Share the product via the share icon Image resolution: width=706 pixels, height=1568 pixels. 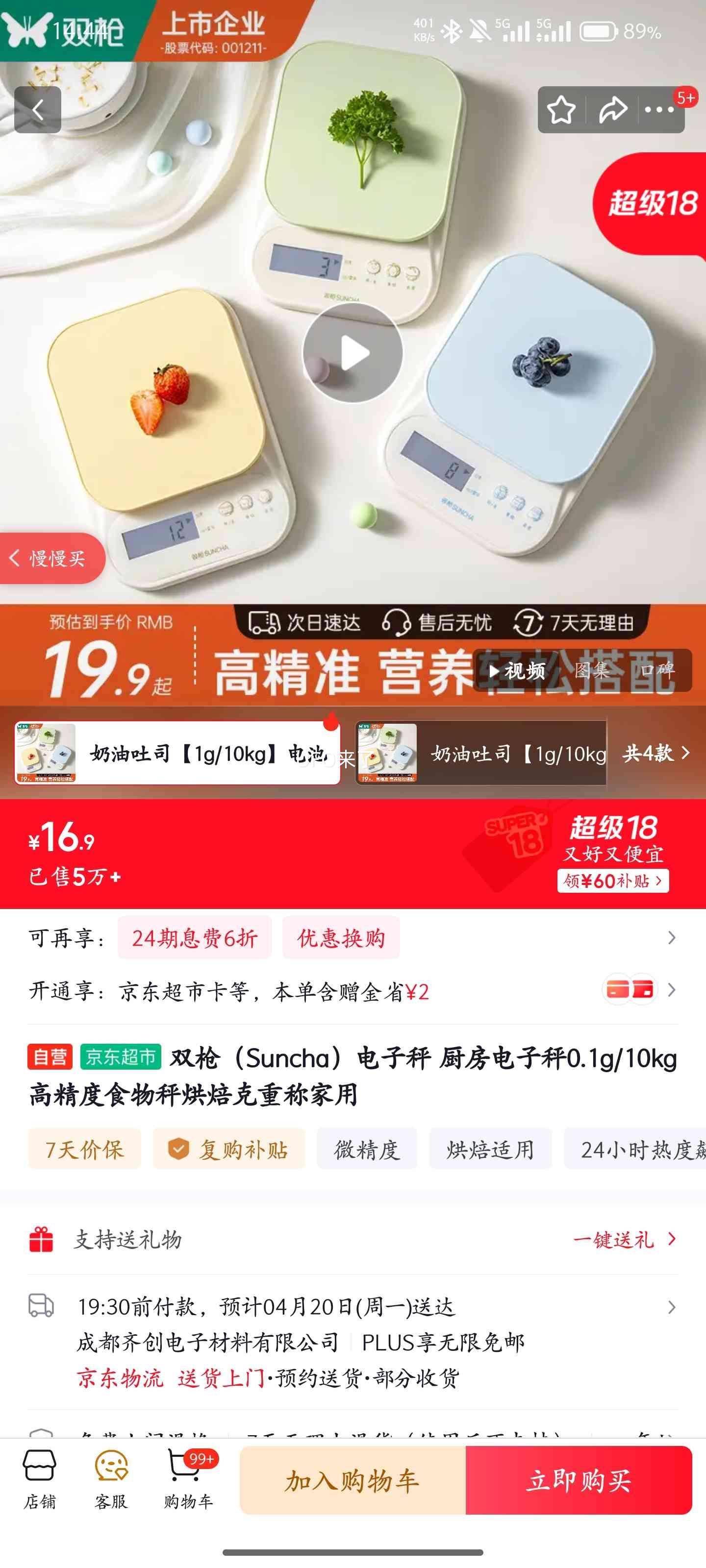click(612, 110)
